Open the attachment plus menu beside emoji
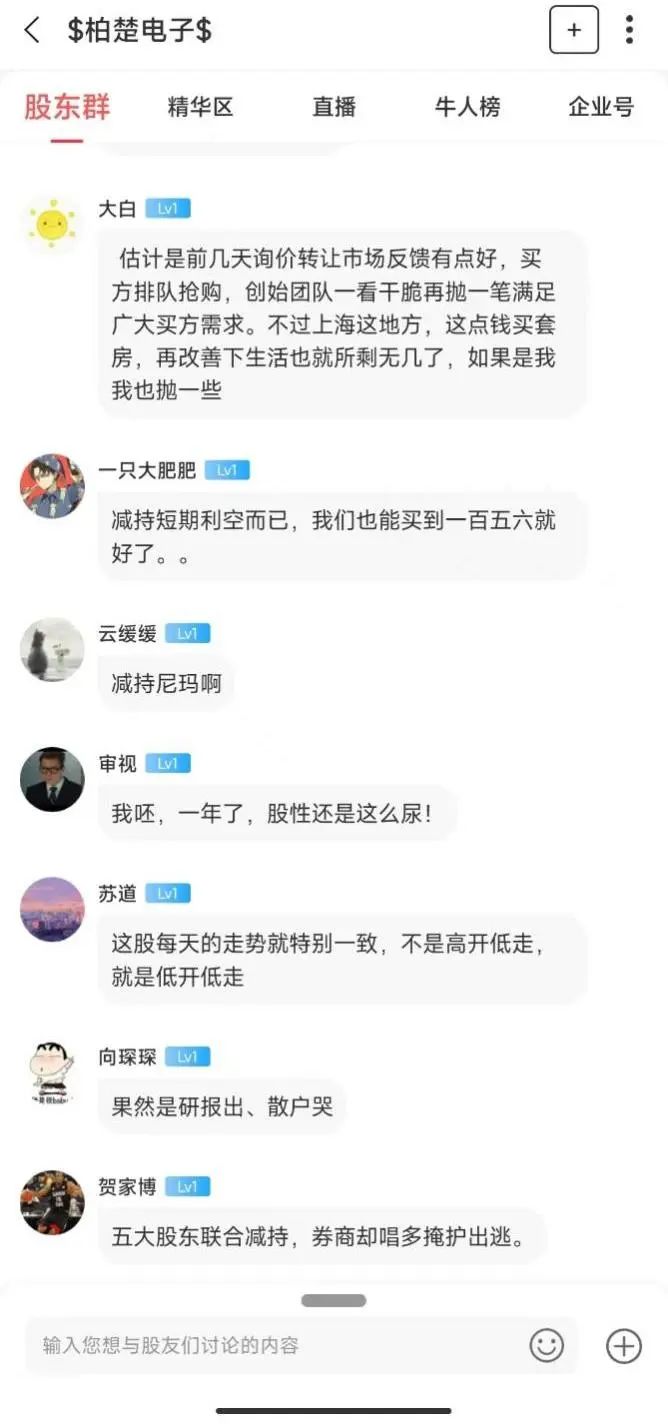 (x=624, y=1345)
